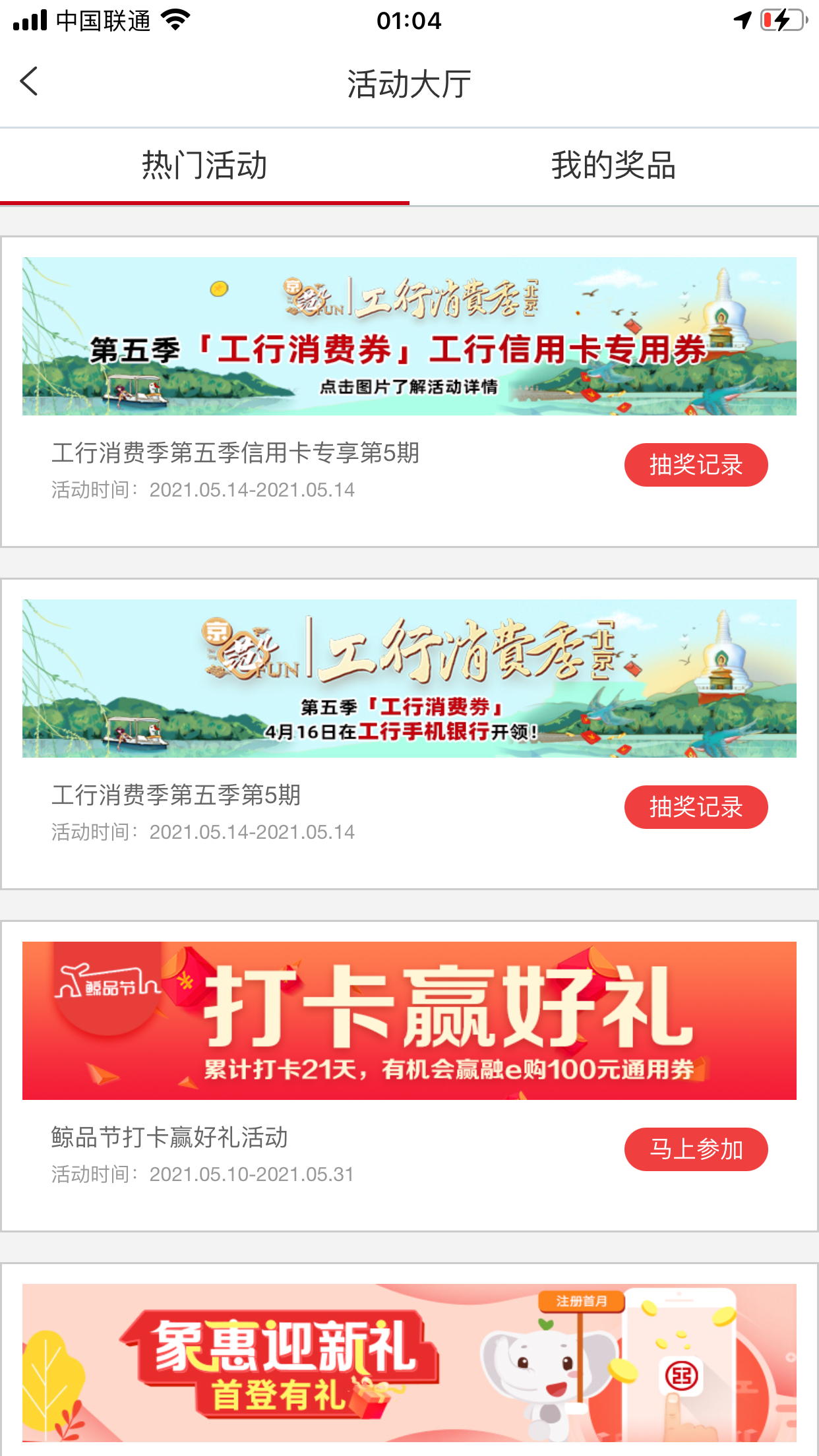Open the 4月16日工行手机银行开领 banner
Image resolution: width=819 pixels, height=1456 pixels.
409,679
